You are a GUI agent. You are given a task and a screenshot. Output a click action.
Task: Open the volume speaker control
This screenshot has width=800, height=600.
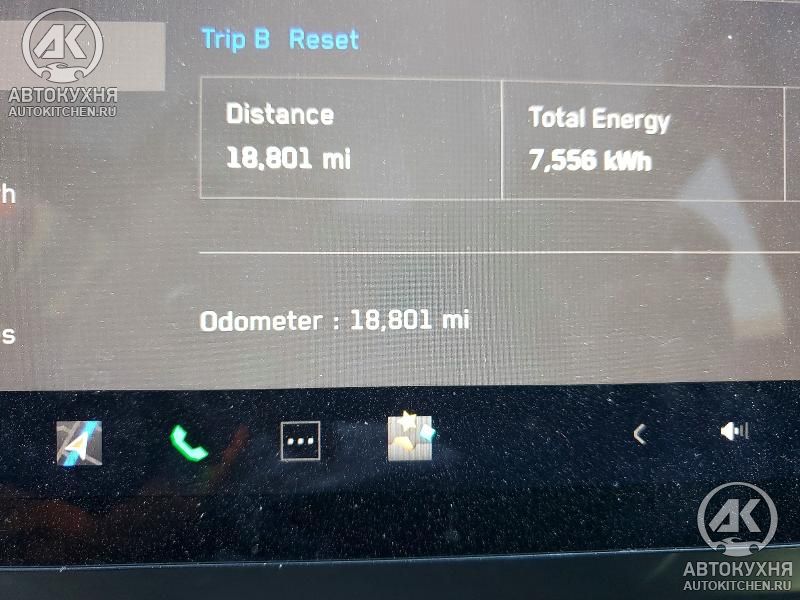click(734, 432)
